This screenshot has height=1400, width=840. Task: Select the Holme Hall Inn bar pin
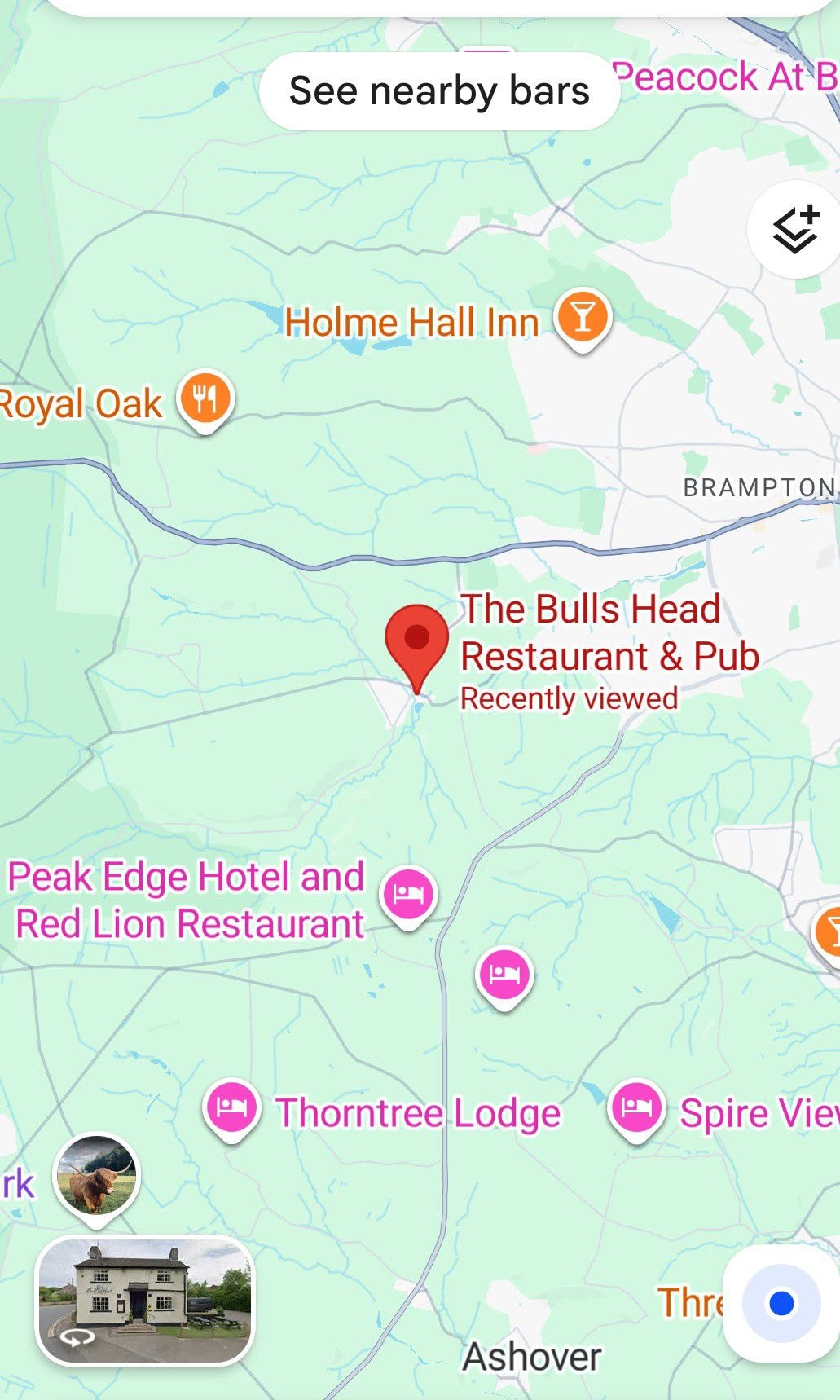pyautogui.click(x=583, y=320)
